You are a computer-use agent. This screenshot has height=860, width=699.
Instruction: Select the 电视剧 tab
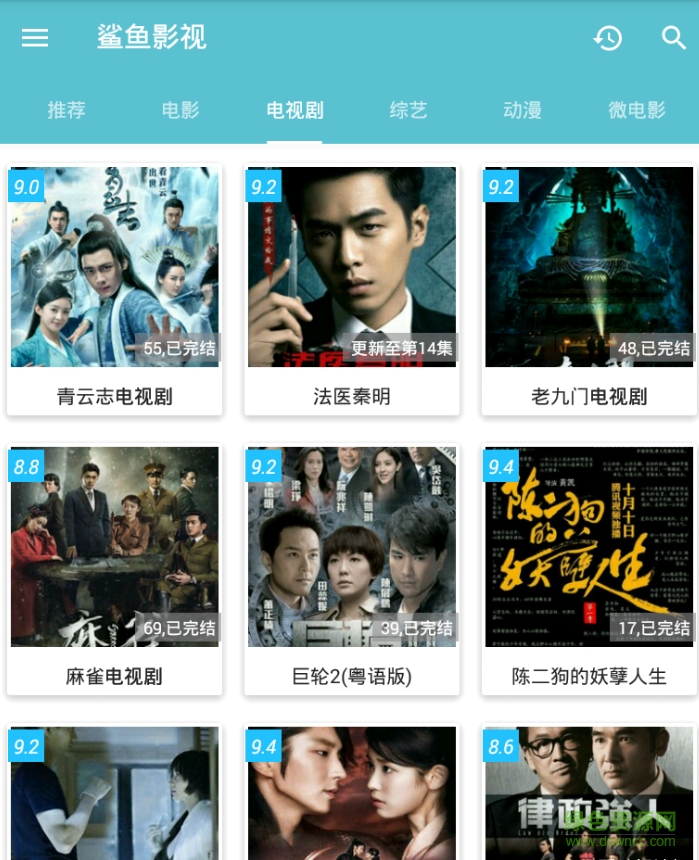point(294,110)
